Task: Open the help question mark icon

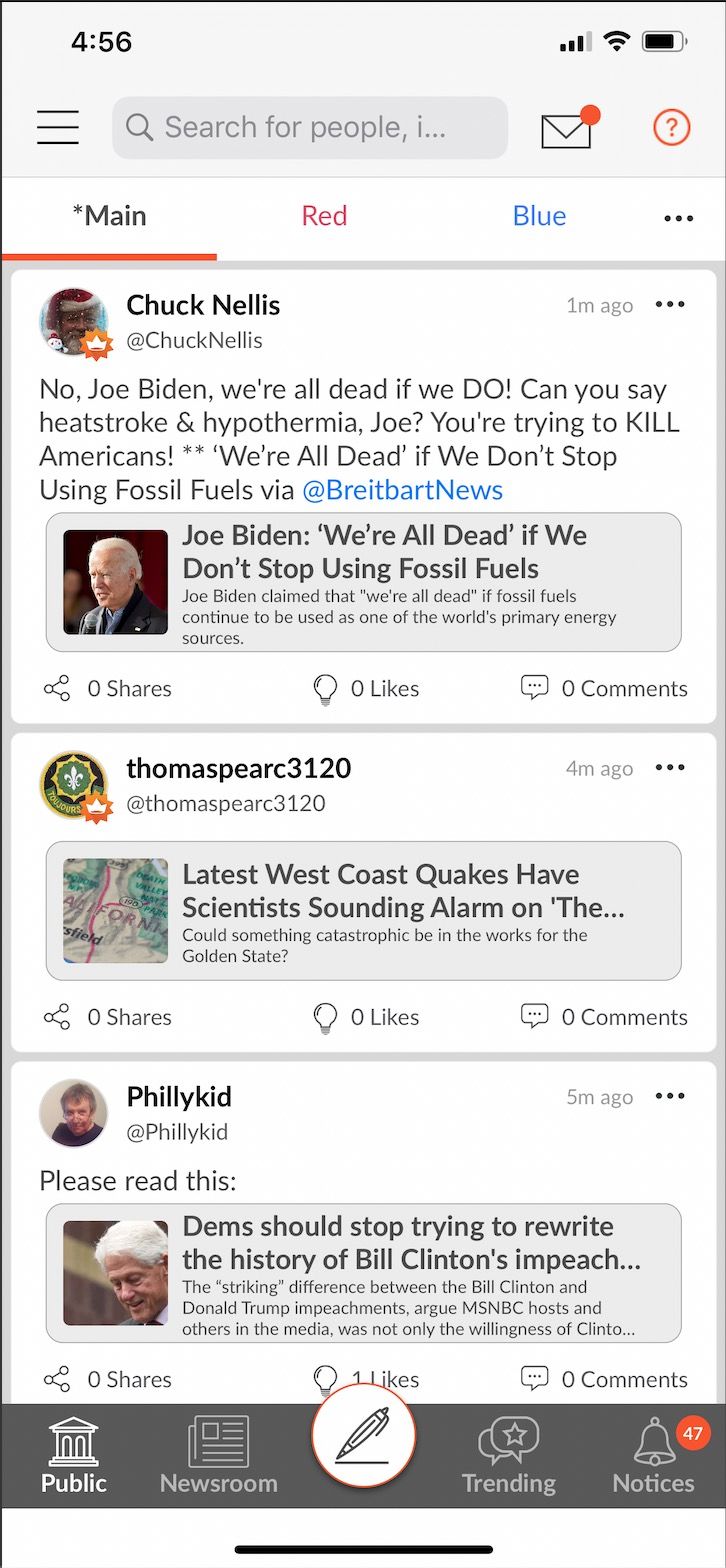Action: [x=671, y=127]
